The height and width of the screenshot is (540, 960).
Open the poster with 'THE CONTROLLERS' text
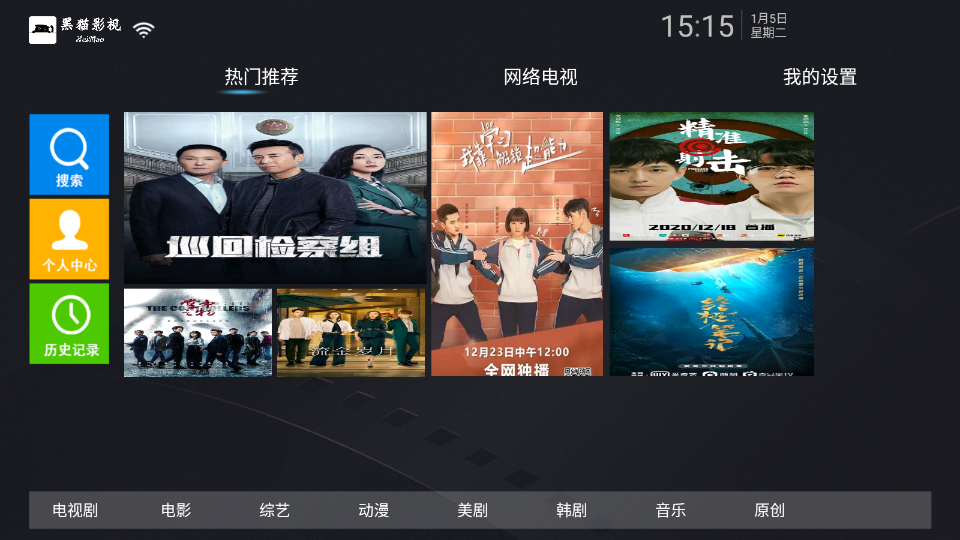point(198,333)
